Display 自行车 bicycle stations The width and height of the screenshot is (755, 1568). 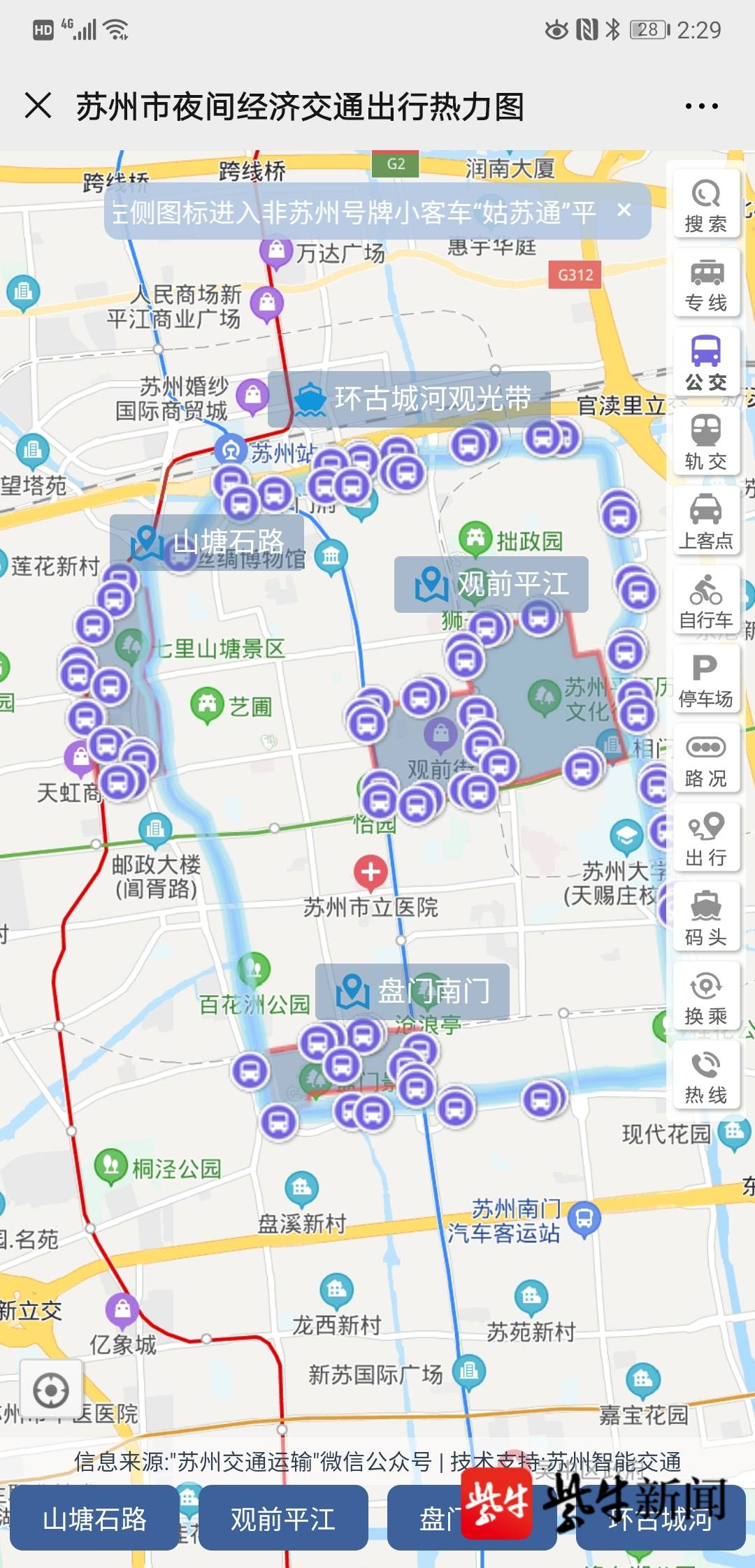point(705,601)
